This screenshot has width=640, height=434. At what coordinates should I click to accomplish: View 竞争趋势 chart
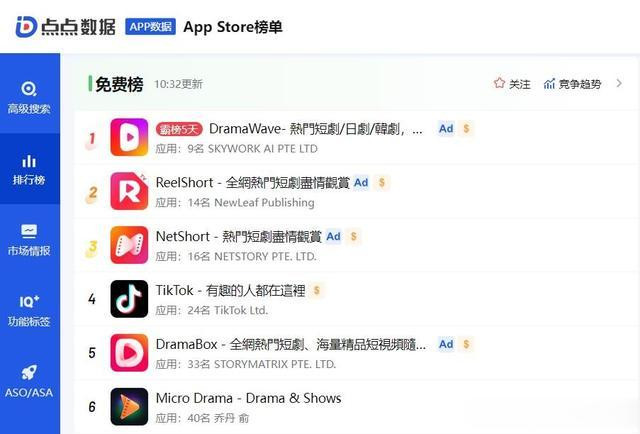click(x=572, y=84)
